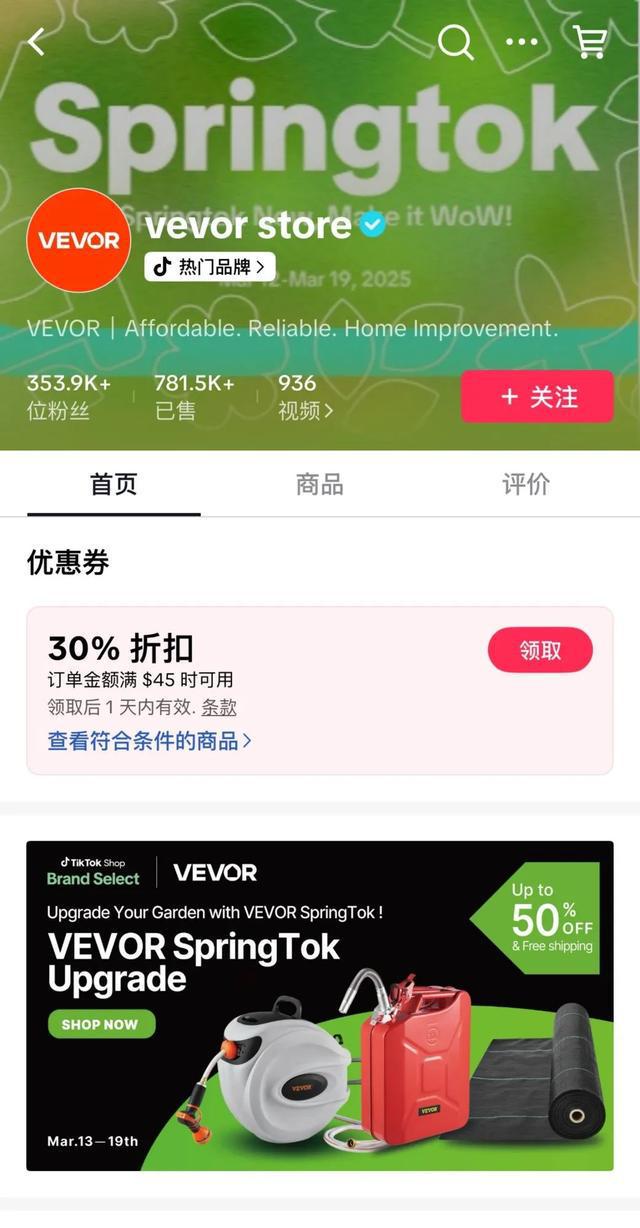Open the VEVOR SpringTok Upgrade banner
Screen dimensions: 640x1228
(x=320, y=1005)
